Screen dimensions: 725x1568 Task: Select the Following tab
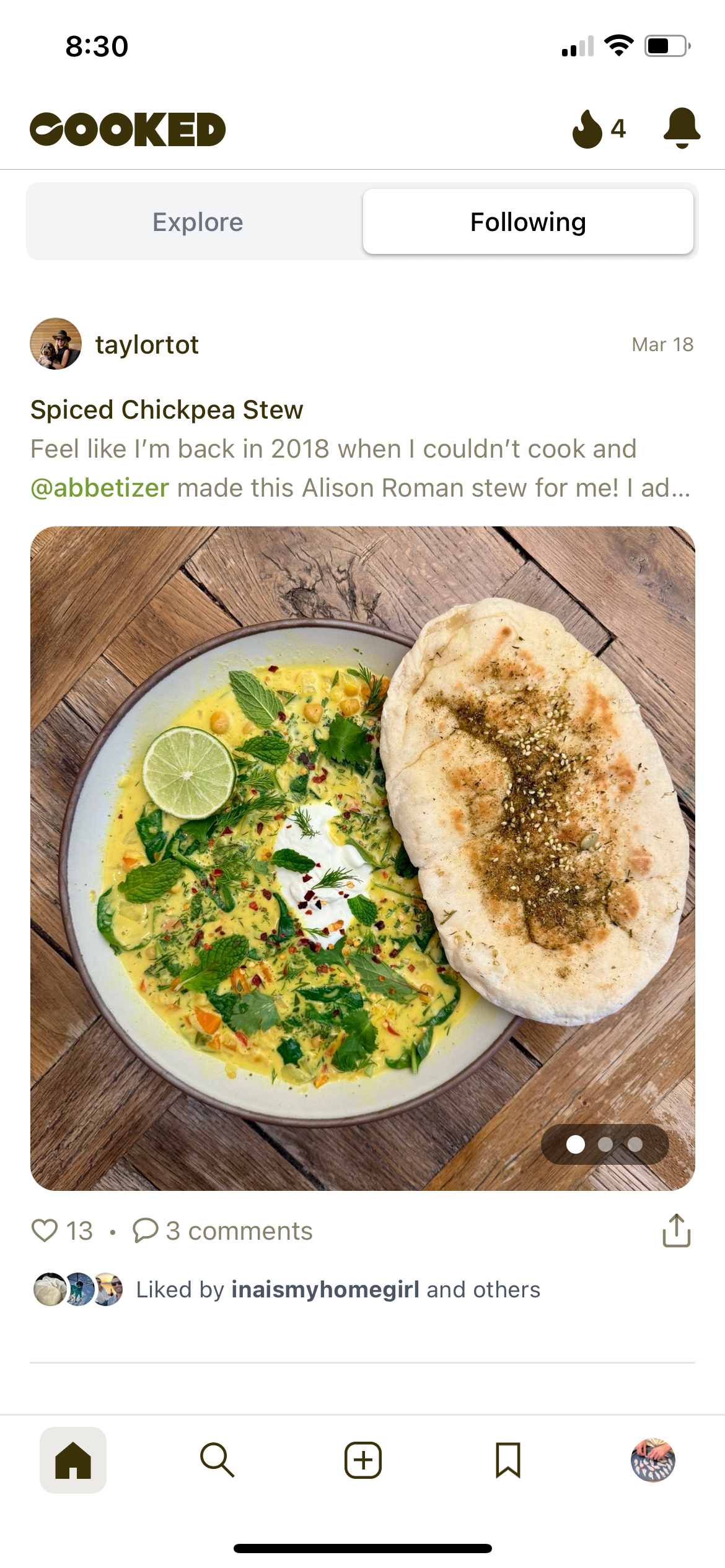(528, 222)
